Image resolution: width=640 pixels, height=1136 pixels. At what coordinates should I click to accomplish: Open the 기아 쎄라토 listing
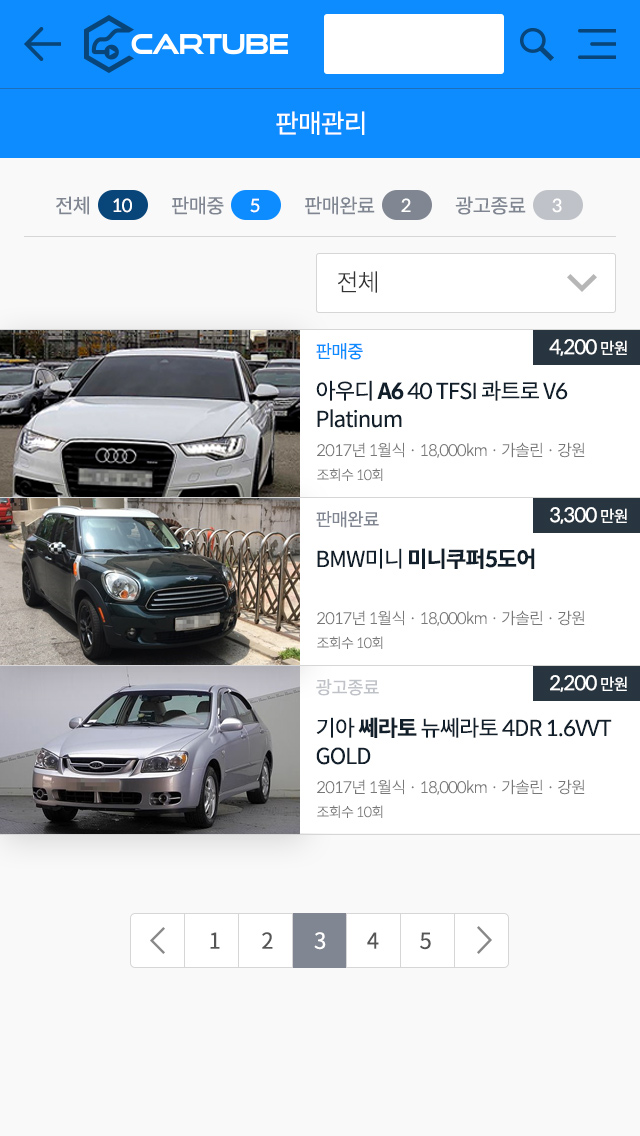[320, 750]
